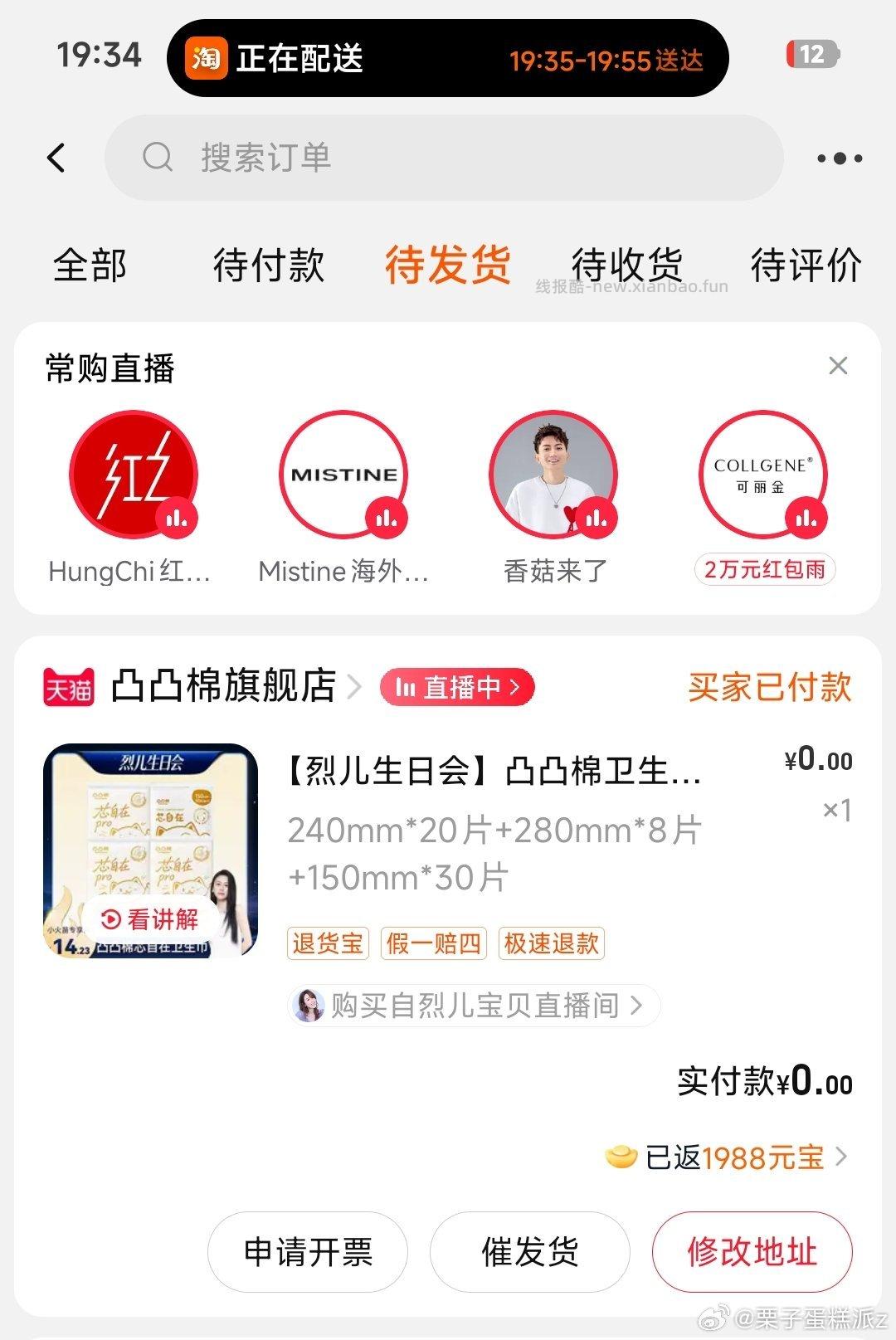Tap the magnifier icon in the search bar
This screenshot has width=896, height=1340.
pyautogui.click(x=157, y=157)
